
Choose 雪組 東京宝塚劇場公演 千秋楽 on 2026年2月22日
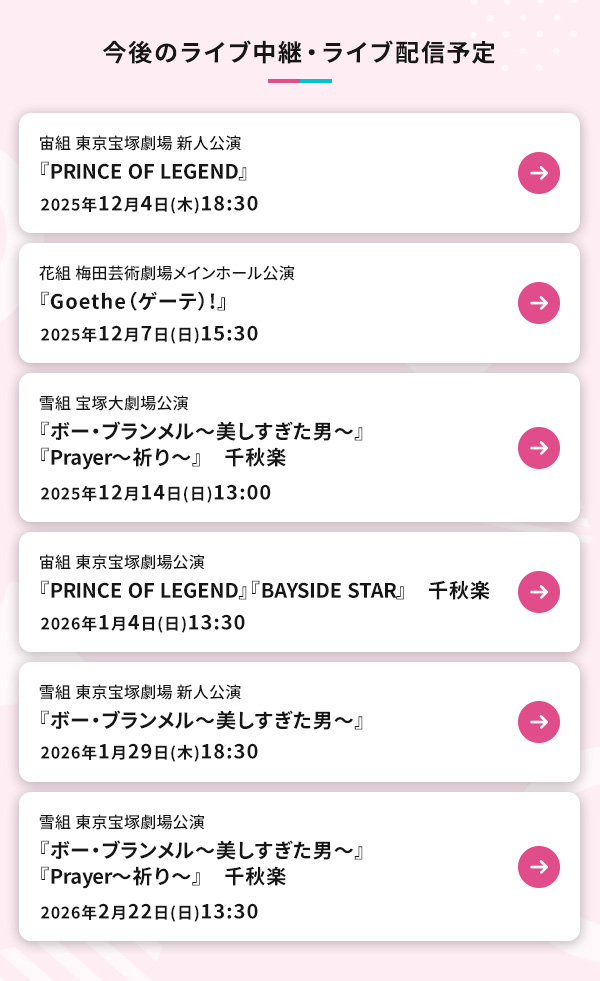coord(299,866)
